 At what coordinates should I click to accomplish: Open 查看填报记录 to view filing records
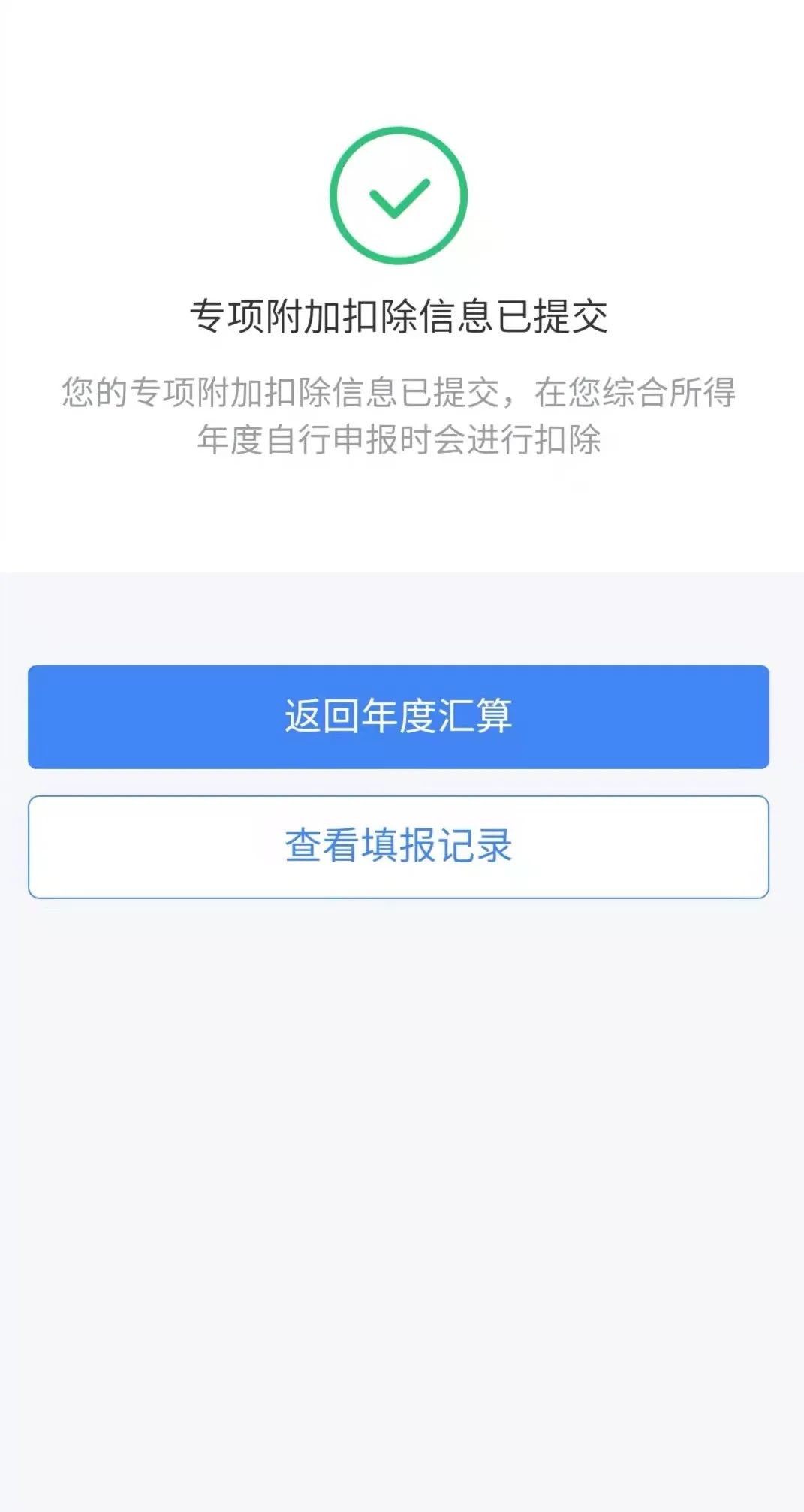399,847
